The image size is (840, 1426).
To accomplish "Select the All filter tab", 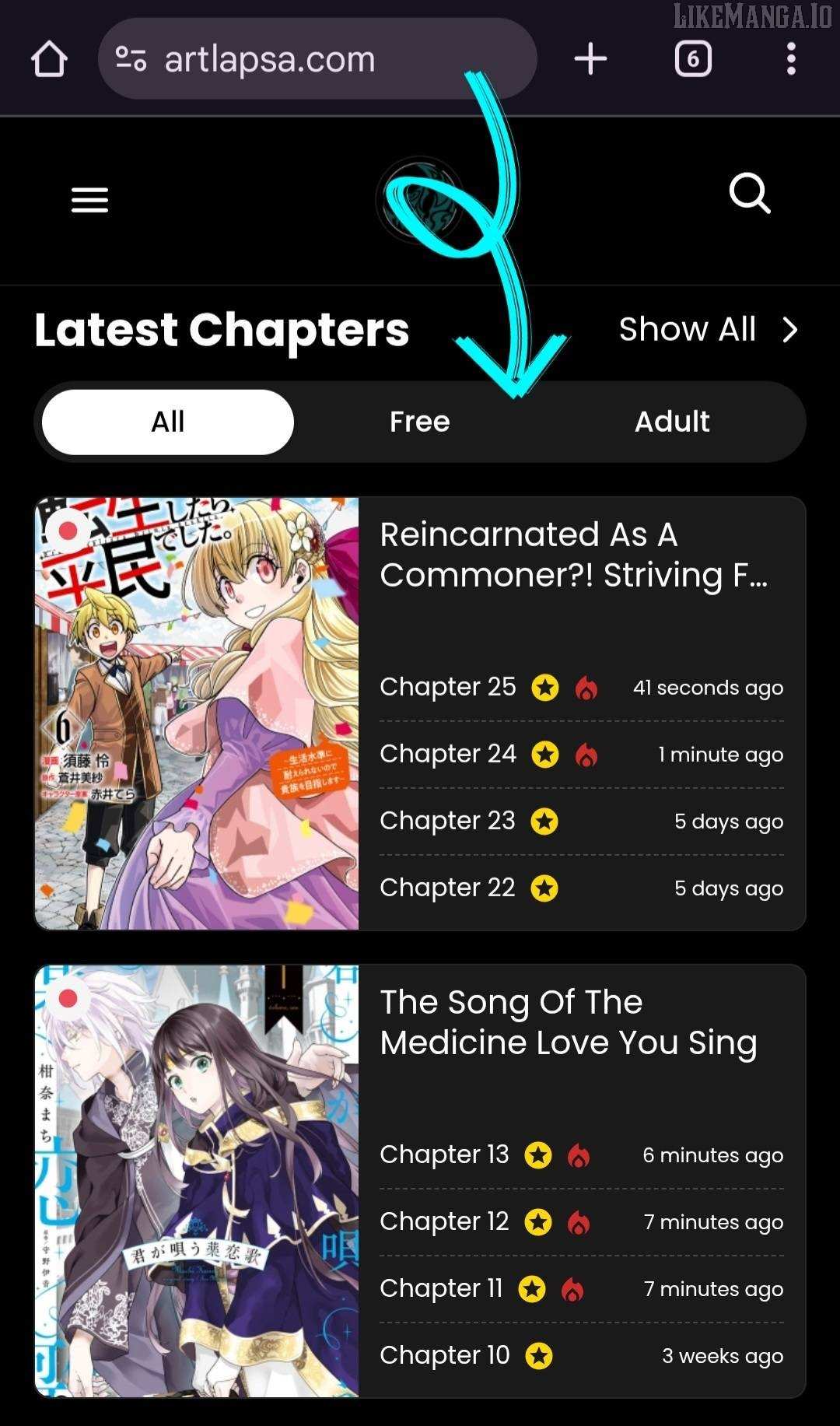I will tap(168, 422).
